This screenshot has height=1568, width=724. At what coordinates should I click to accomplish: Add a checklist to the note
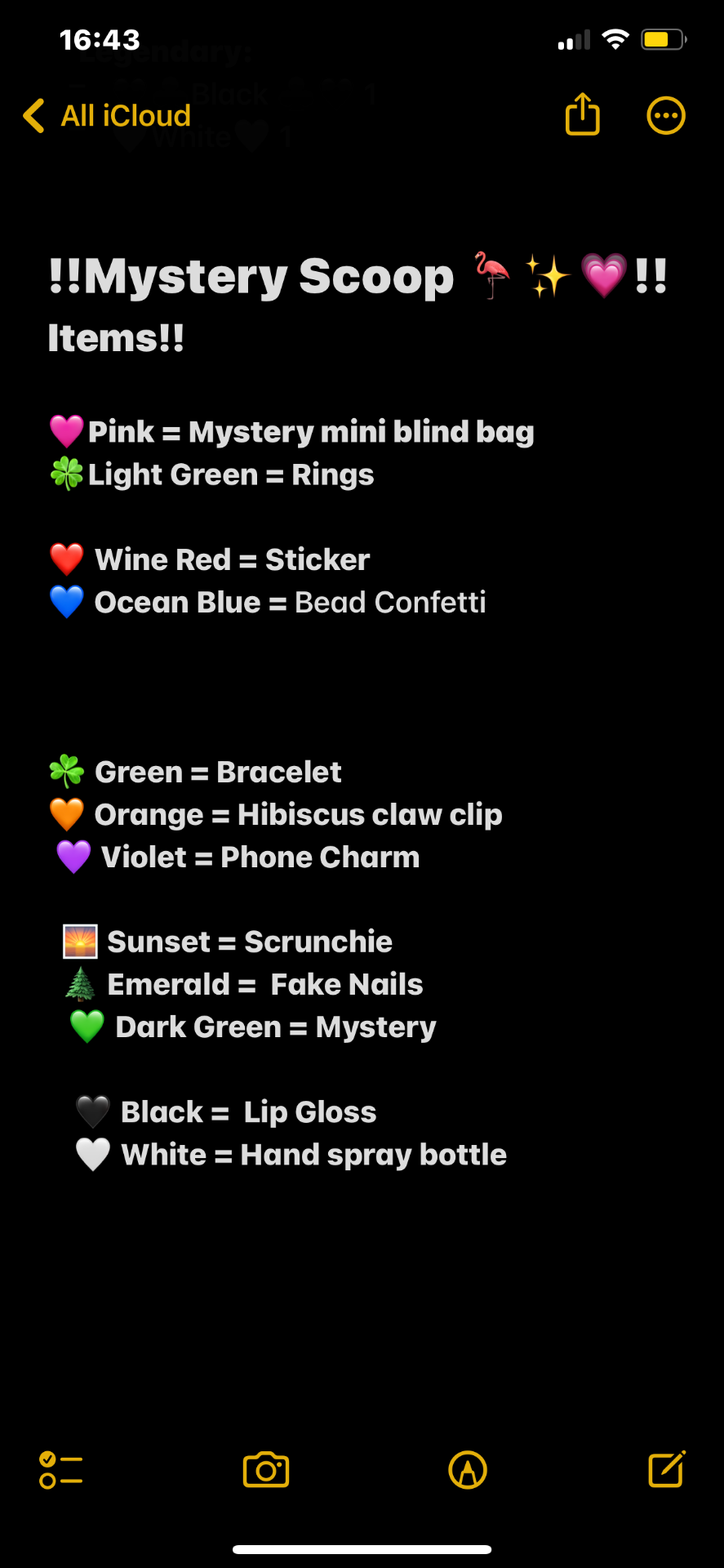pyautogui.click(x=61, y=1470)
